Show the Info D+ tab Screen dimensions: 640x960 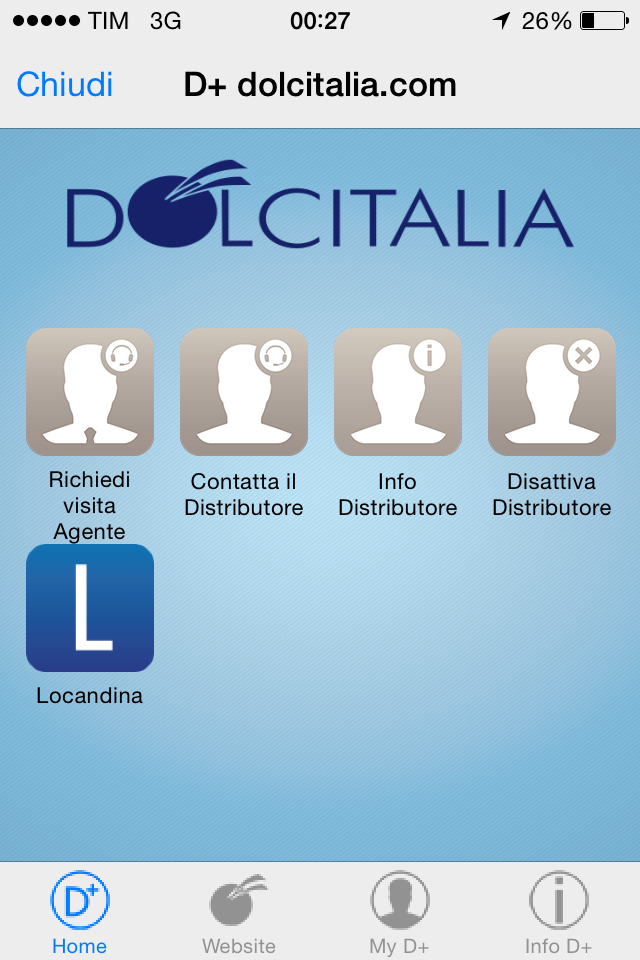pyautogui.click(x=558, y=912)
